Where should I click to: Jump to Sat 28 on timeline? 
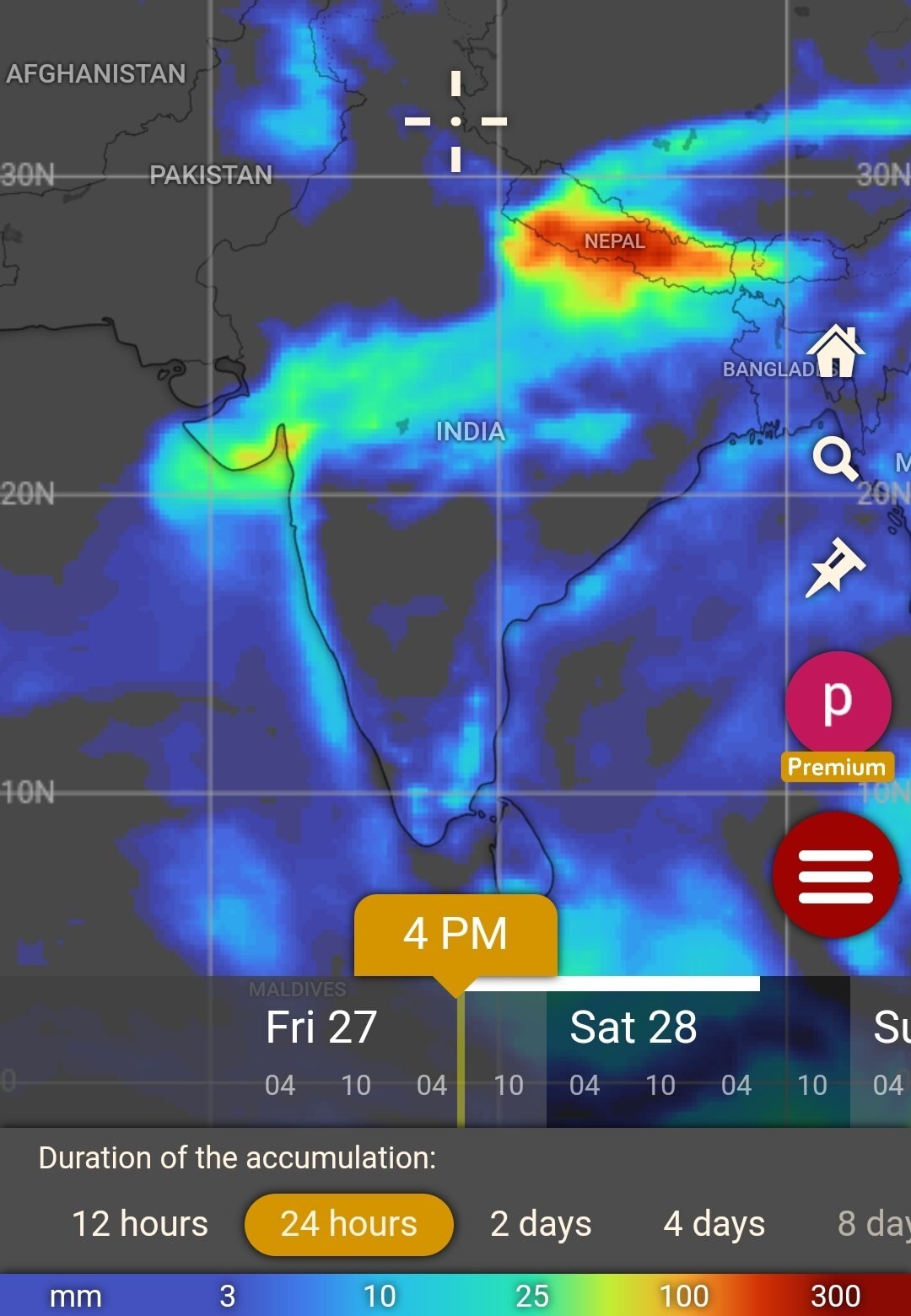coord(633,1027)
